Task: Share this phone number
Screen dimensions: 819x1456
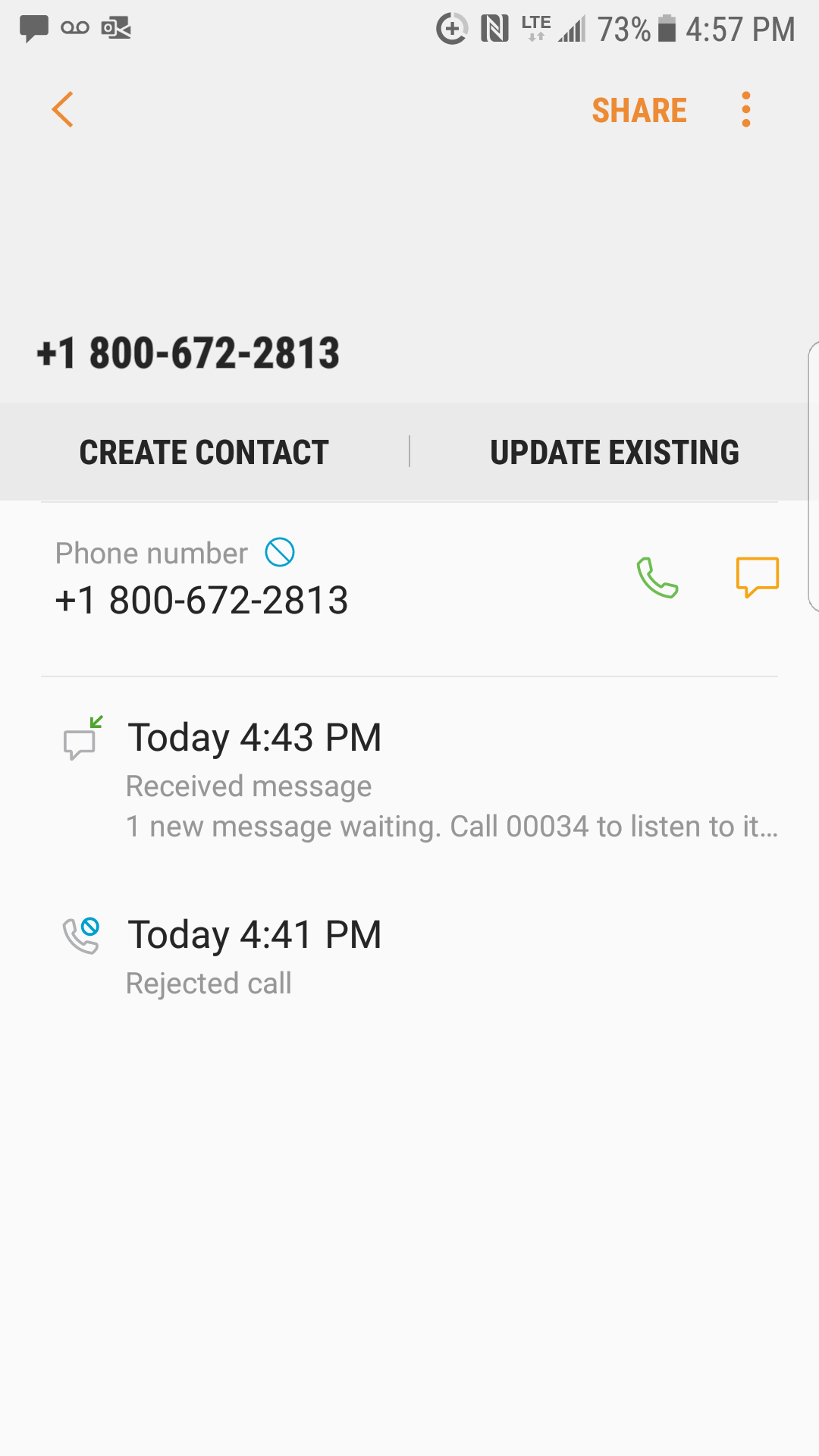Action: point(639,111)
